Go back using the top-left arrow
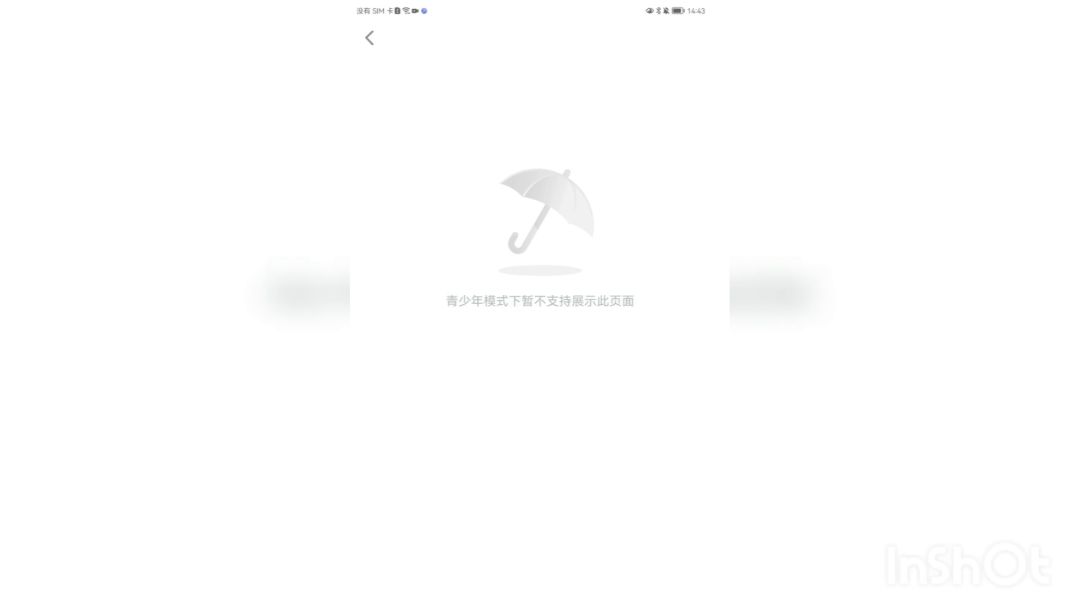This screenshot has height=608, width=1080. [x=369, y=38]
